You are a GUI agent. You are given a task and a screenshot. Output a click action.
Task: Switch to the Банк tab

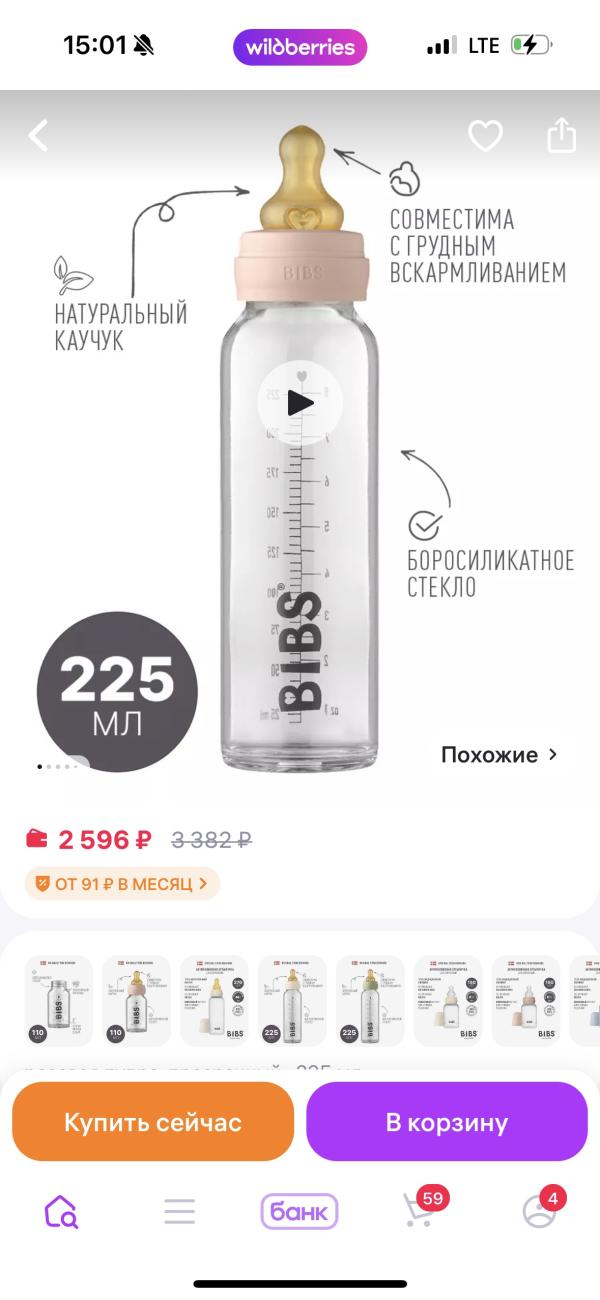click(x=300, y=1212)
